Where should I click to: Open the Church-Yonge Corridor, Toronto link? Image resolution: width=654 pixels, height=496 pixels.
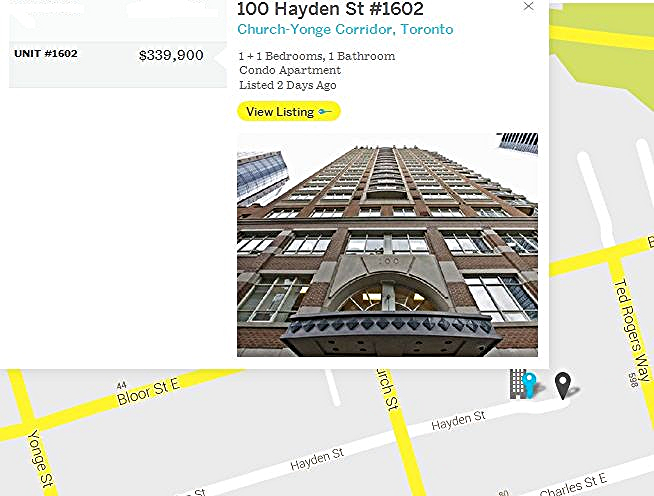345,30
